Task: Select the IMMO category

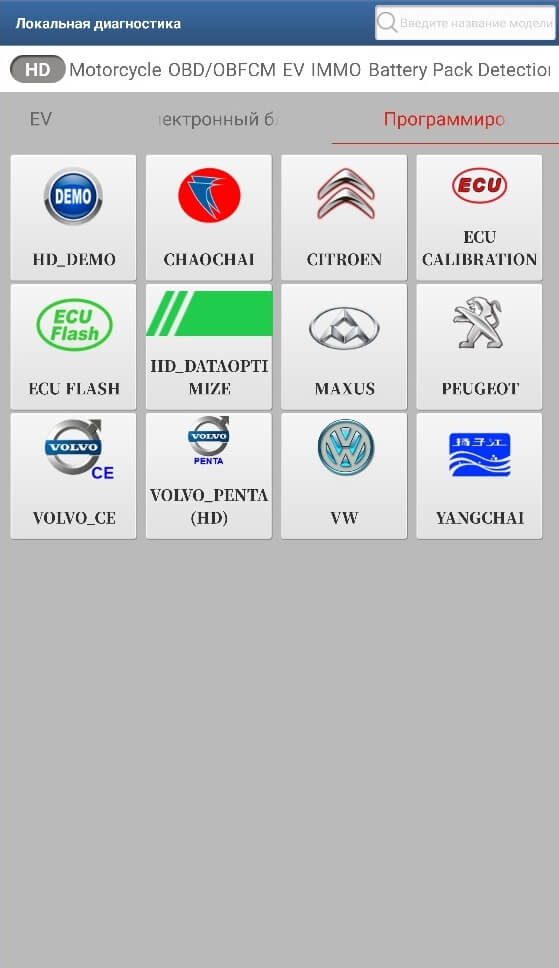Action: point(336,70)
